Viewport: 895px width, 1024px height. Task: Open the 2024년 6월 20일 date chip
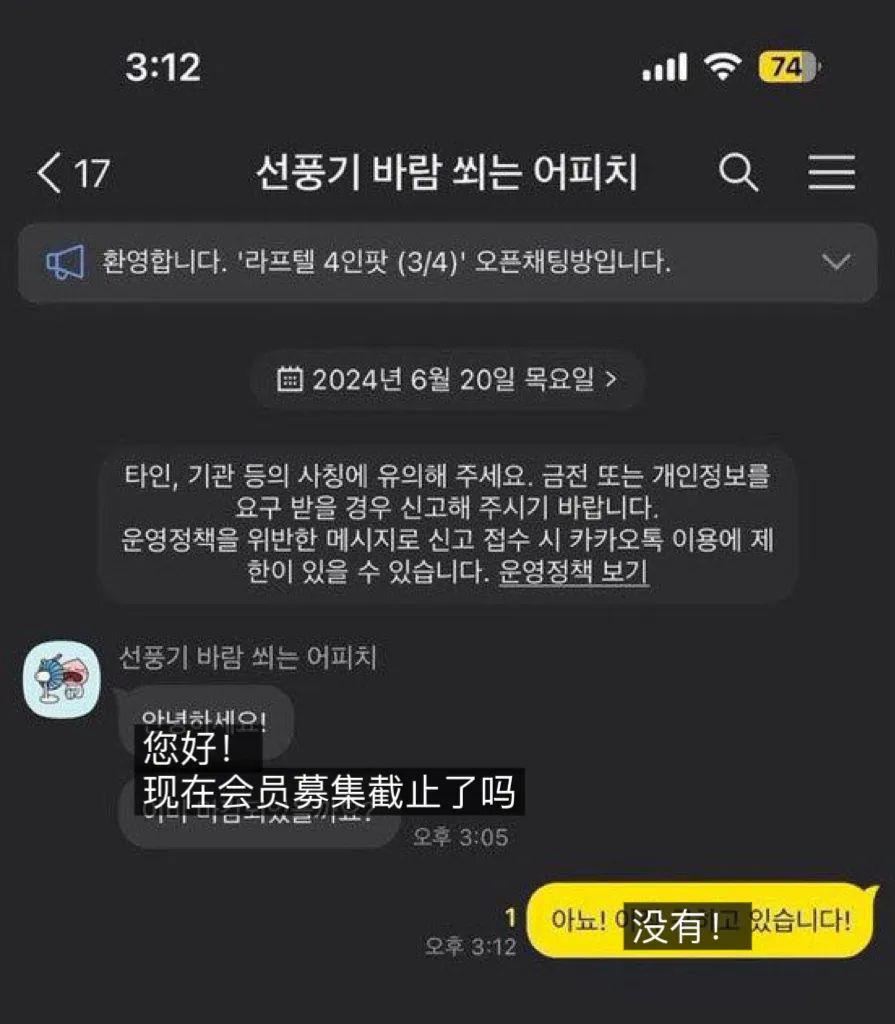(446, 380)
